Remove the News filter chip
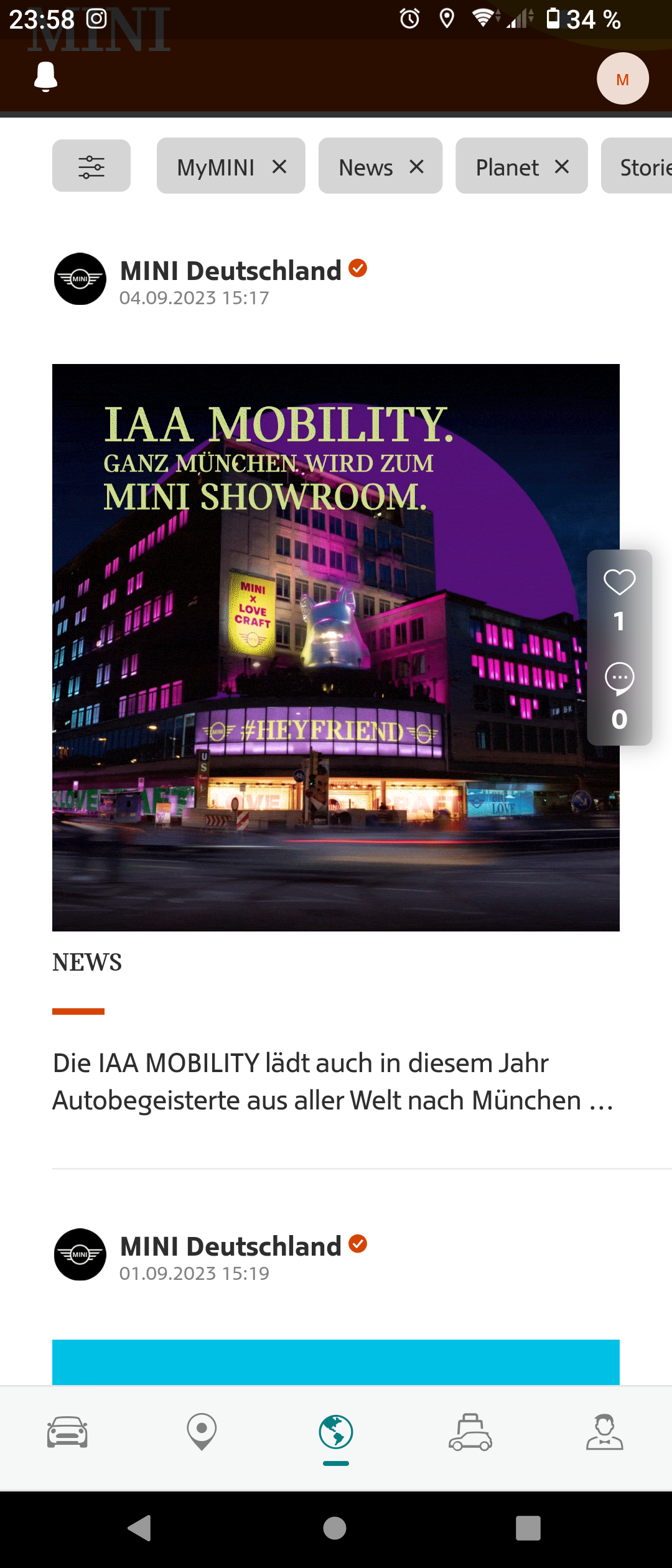 [x=416, y=167]
